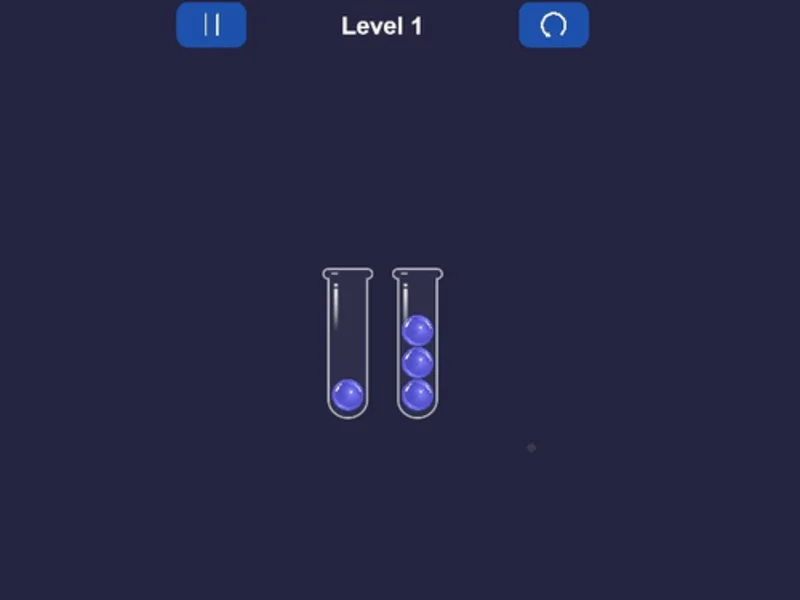This screenshot has width=800, height=600.
Task: Restart the level
Action: (553, 25)
